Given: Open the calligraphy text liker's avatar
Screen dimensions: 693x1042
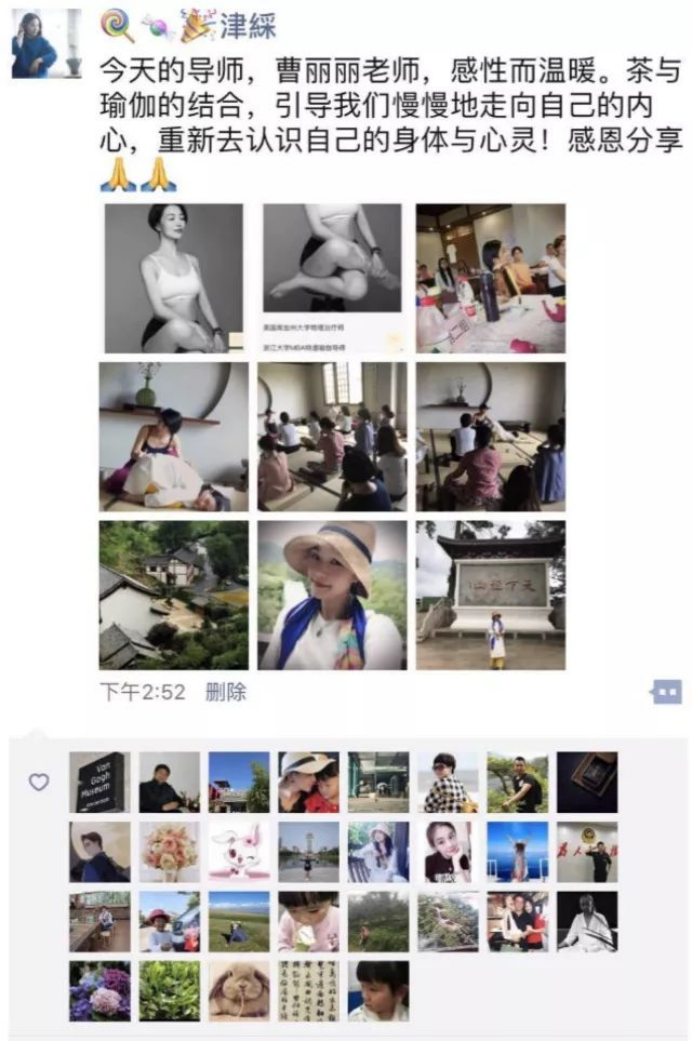Looking at the screenshot, I should [x=309, y=991].
